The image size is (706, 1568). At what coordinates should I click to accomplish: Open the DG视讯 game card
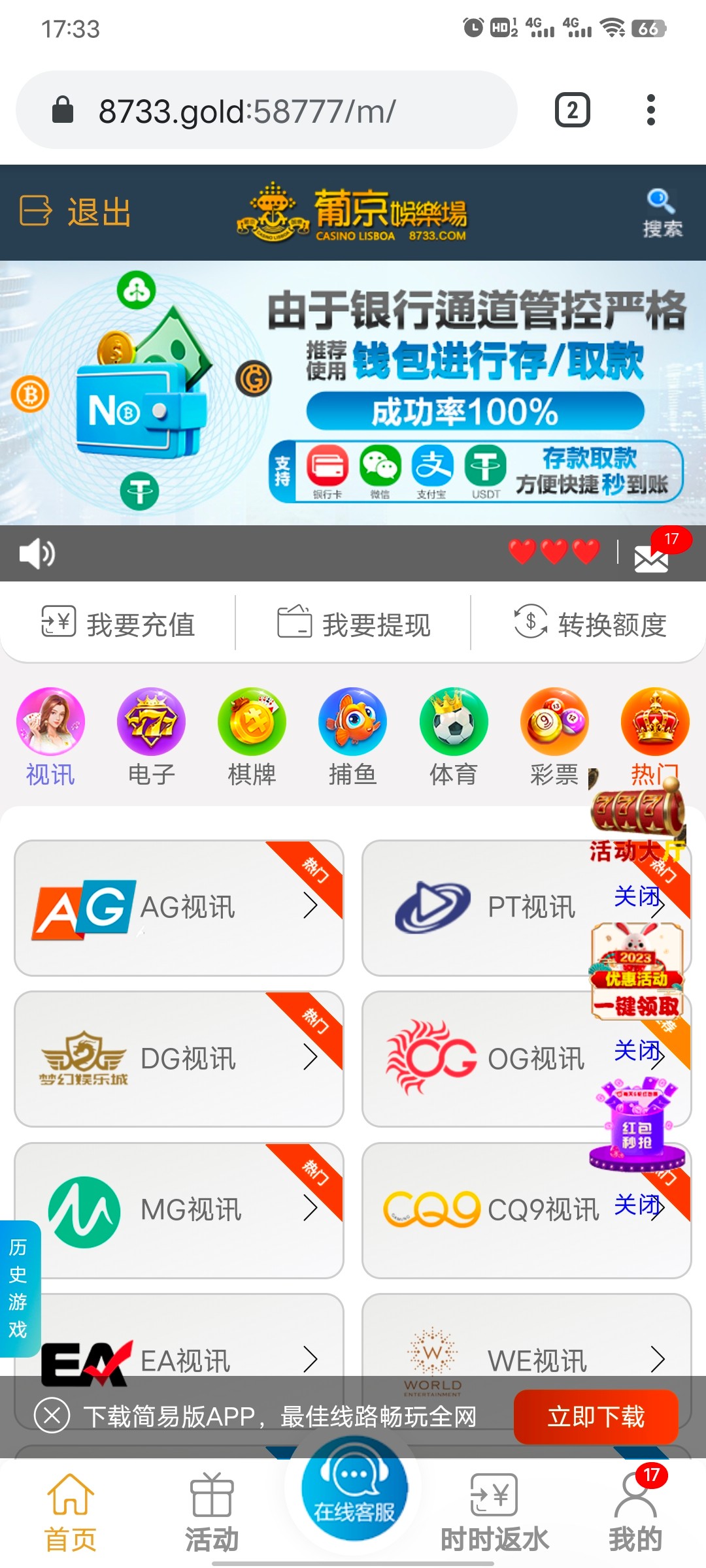(178, 1058)
